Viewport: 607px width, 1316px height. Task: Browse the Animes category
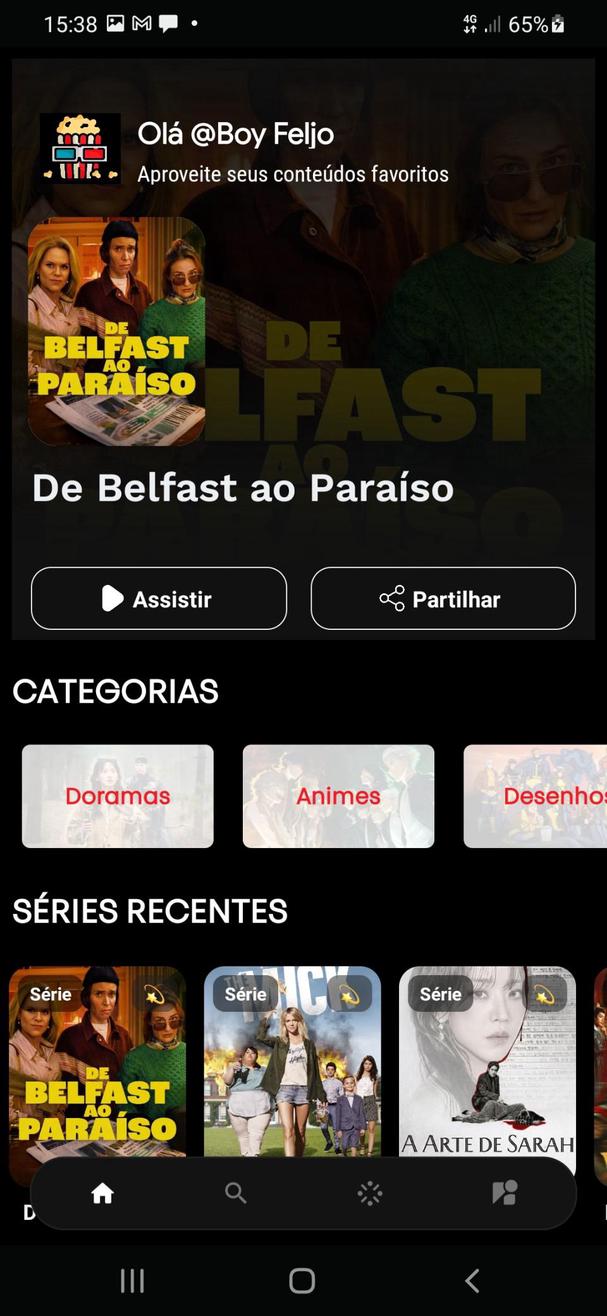click(338, 796)
